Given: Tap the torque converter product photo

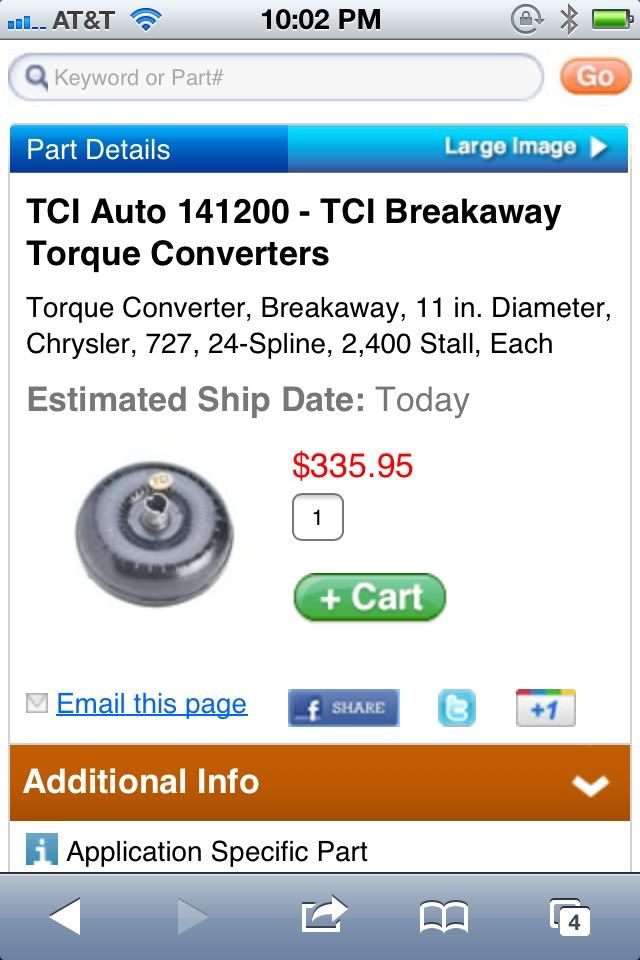Looking at the screenshot, I should (155, 535).
